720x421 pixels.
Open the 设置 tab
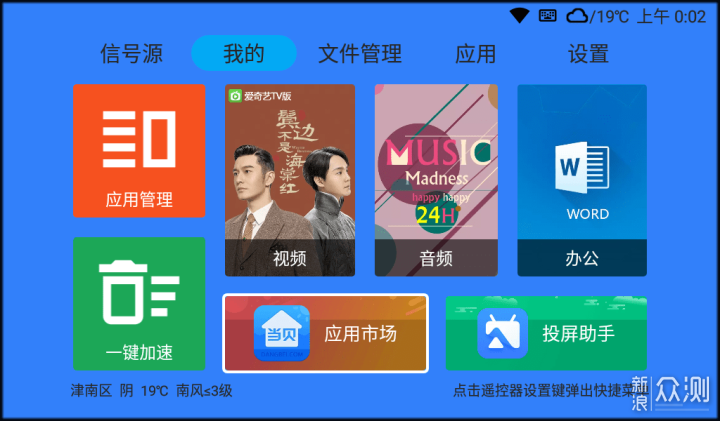pos(588,53)
